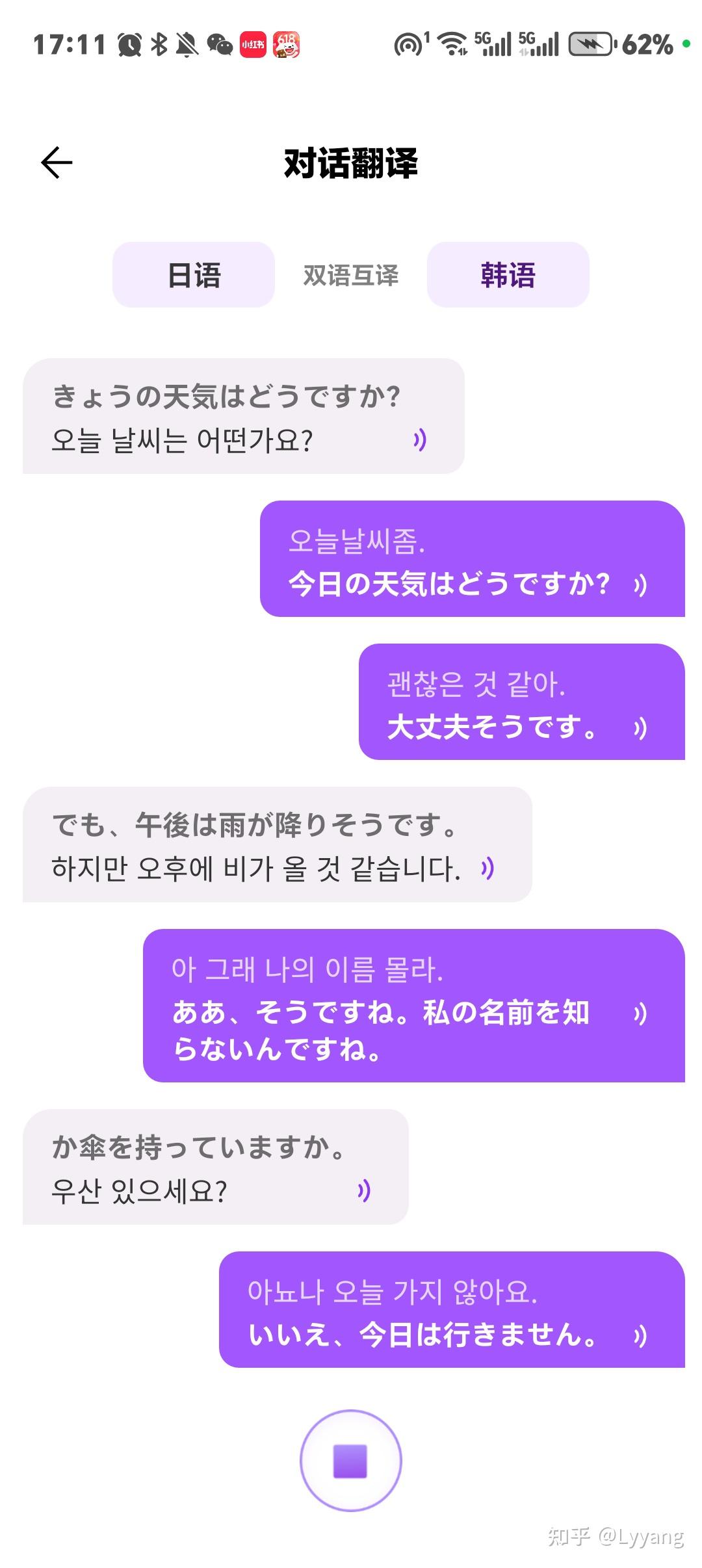Screen dimensions: 702x1568
Task: Open the Korean language selector
Action: pyautogui.click(x=508, y=275)
